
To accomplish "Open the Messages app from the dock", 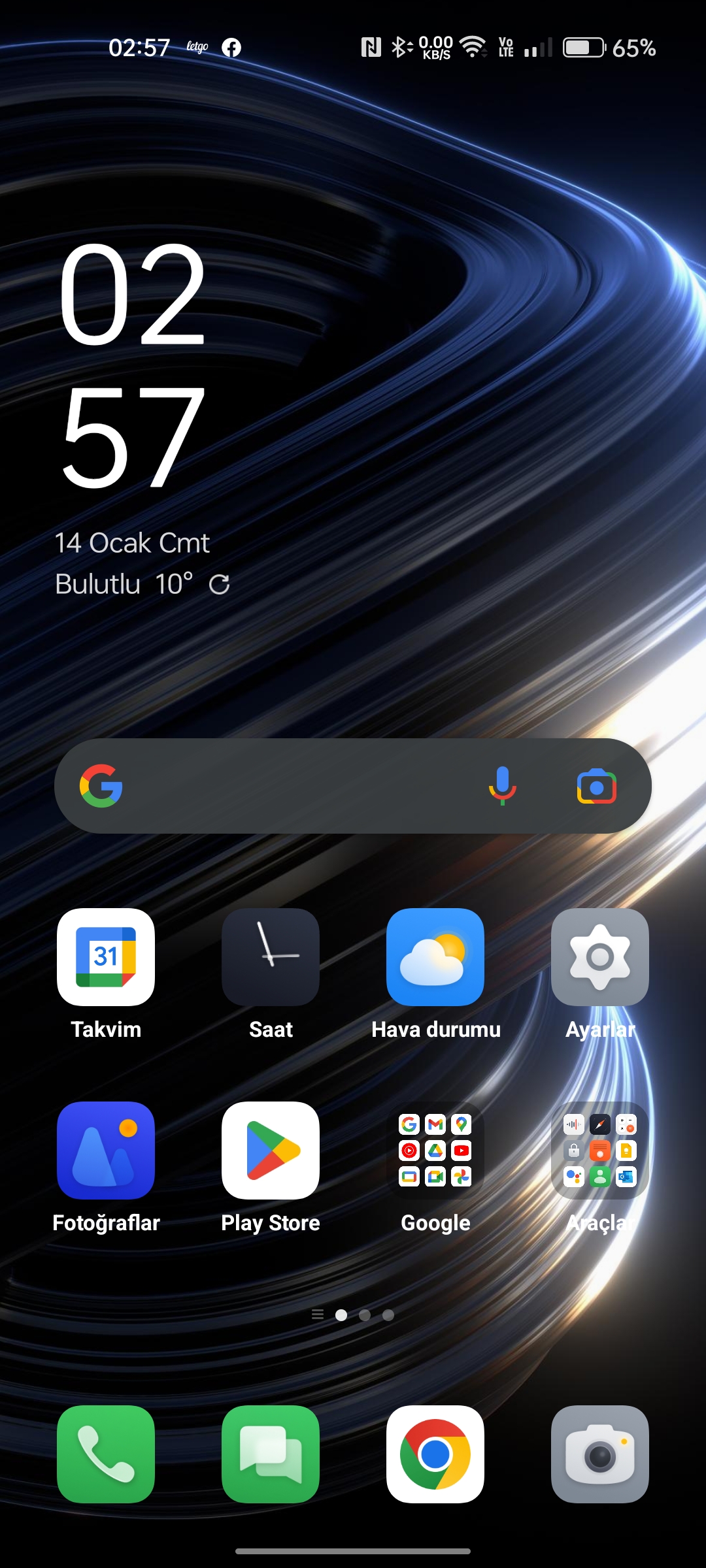I will [271, 1454].
